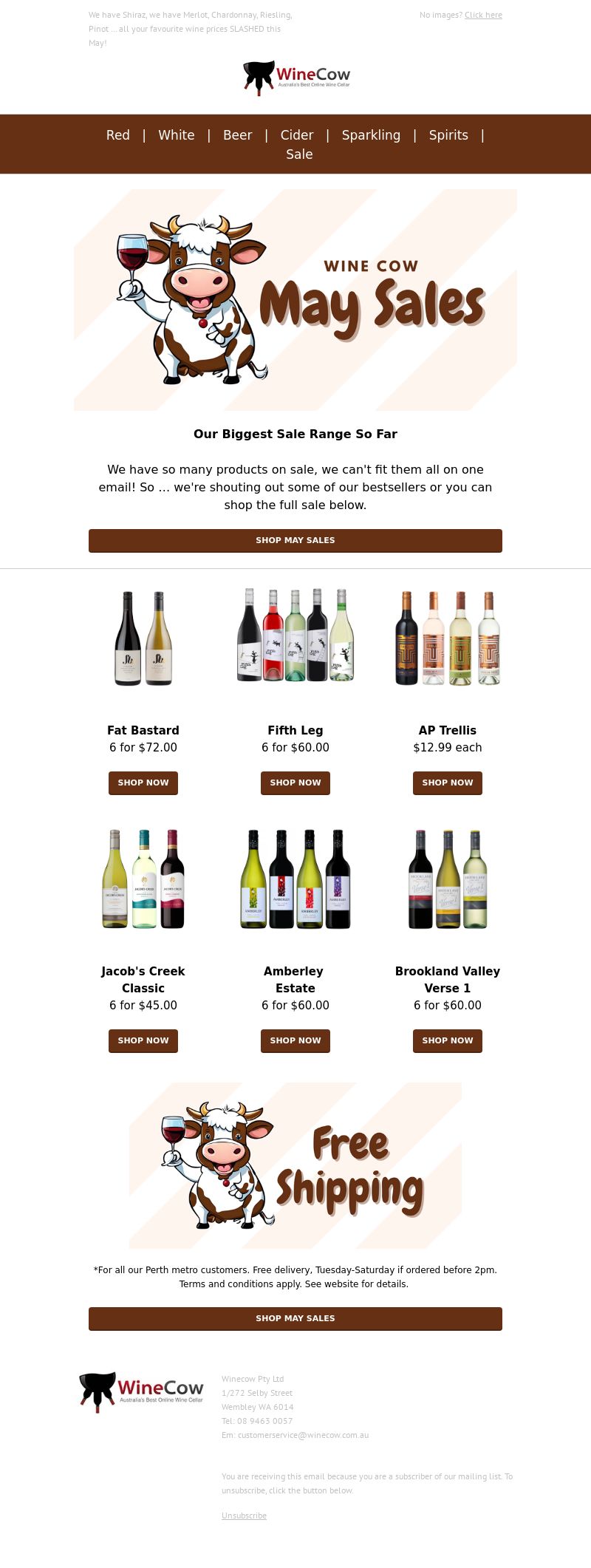Screen dimensions: 591x1568
Task: Shop now for AP Trellis wines
Action: 448,783
